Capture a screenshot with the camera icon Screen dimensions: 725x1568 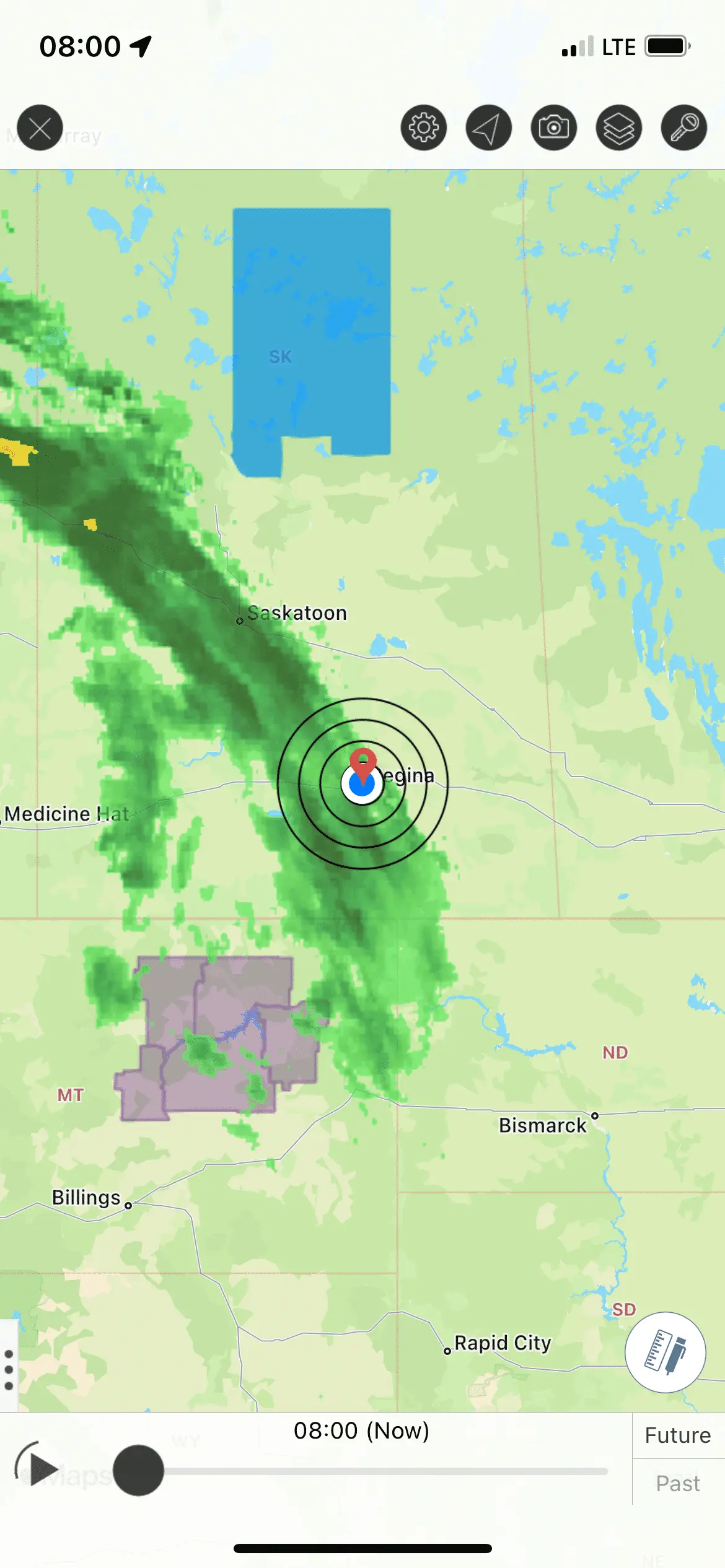[553, 128]
